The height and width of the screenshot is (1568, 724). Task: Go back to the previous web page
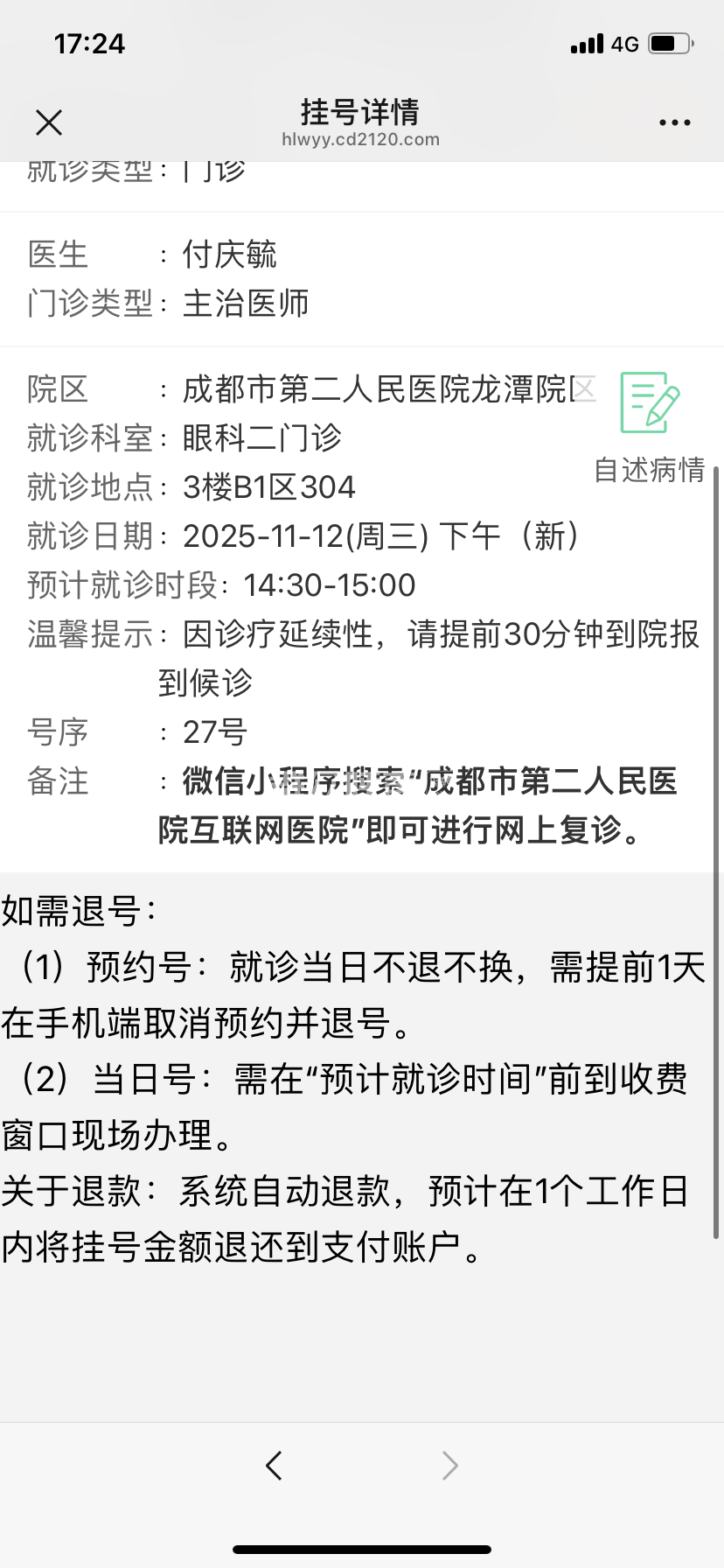point(274,1465)
